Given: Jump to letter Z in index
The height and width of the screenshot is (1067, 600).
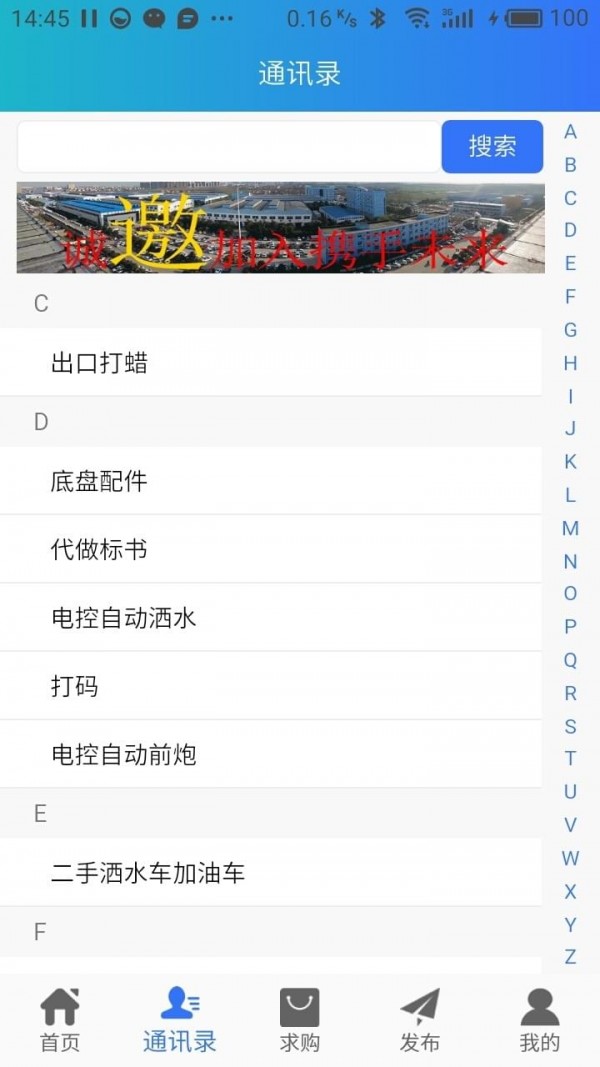Looking at the screenshot, I should (x=570, y=957).
